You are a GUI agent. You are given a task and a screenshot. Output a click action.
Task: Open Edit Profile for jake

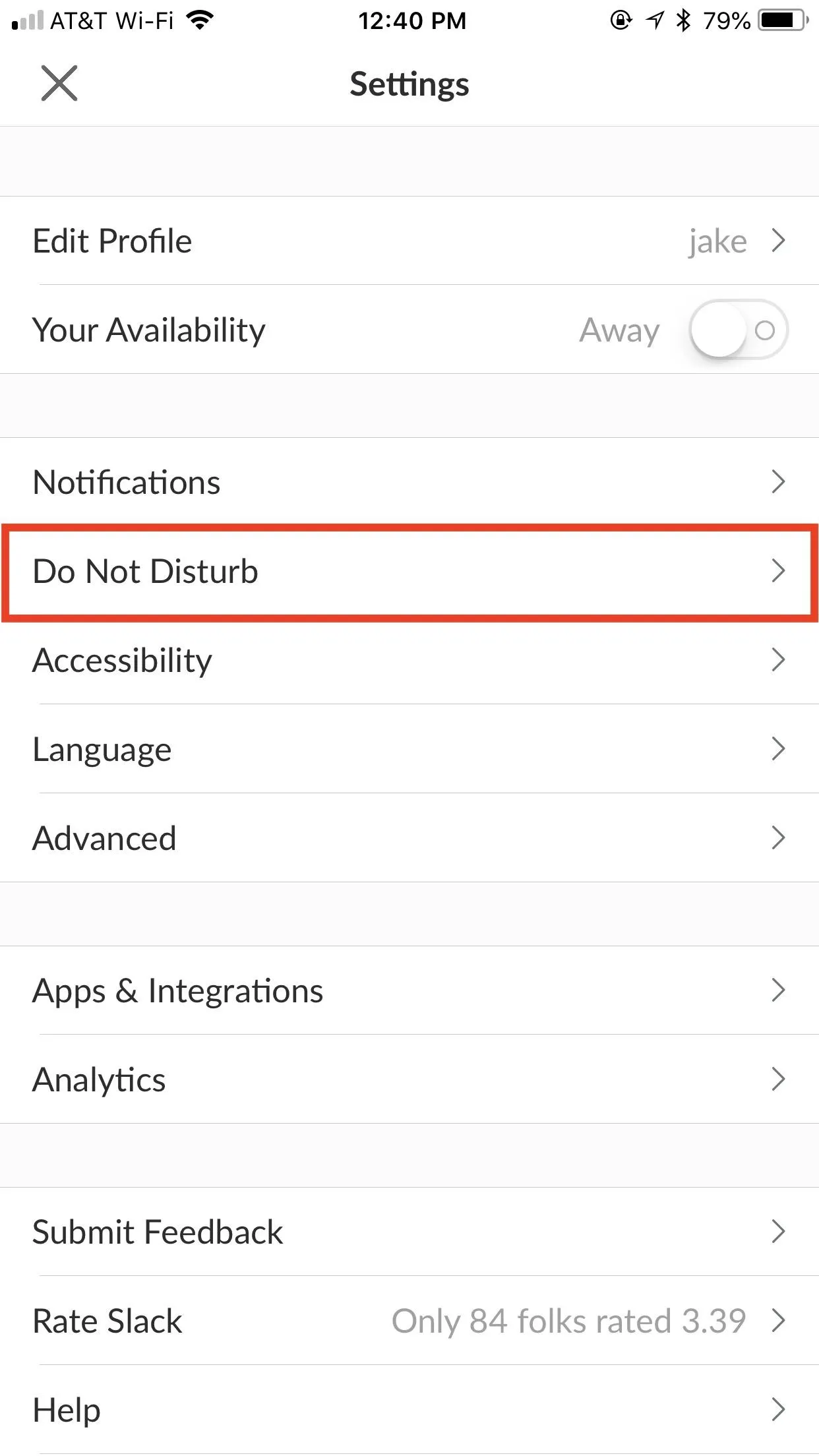point(409,241)
